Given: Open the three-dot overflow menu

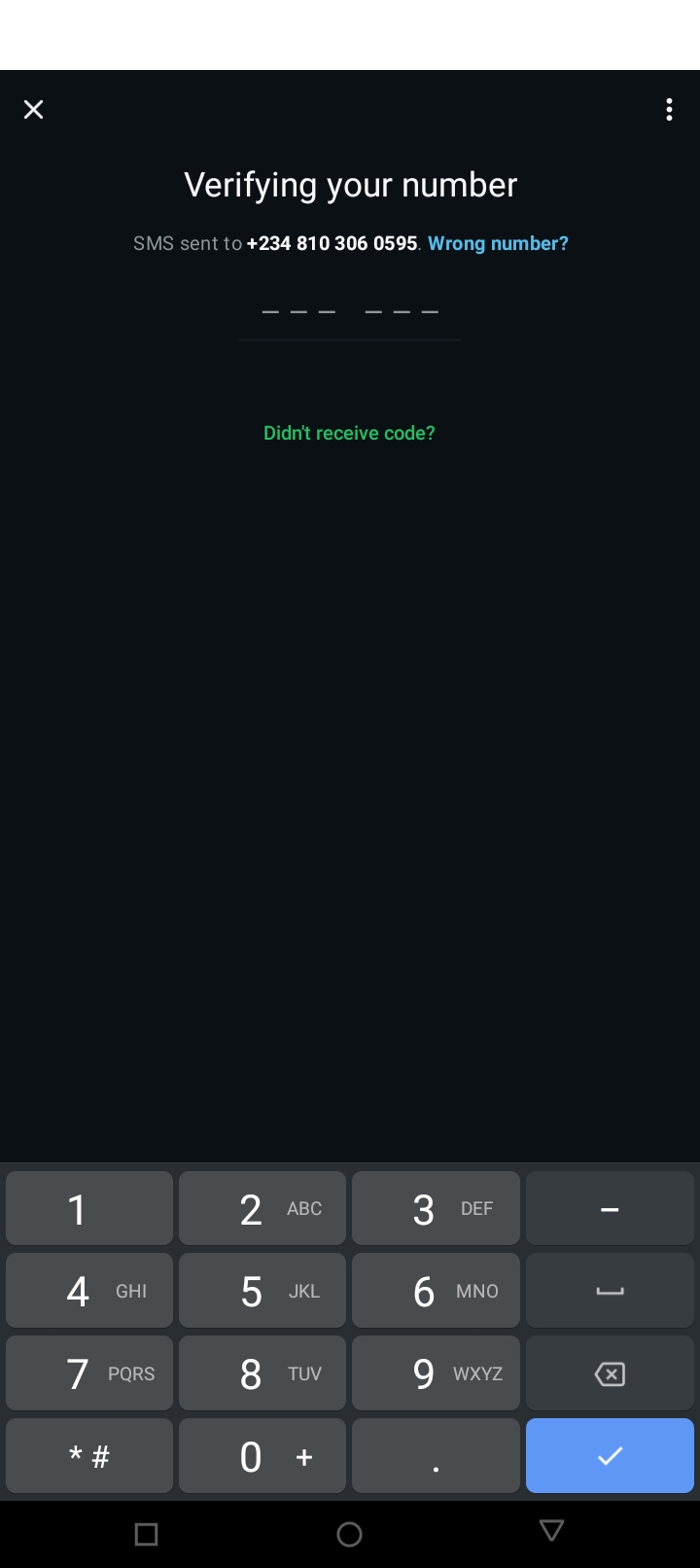Looking at the screenshot, I should click(669, 110).
